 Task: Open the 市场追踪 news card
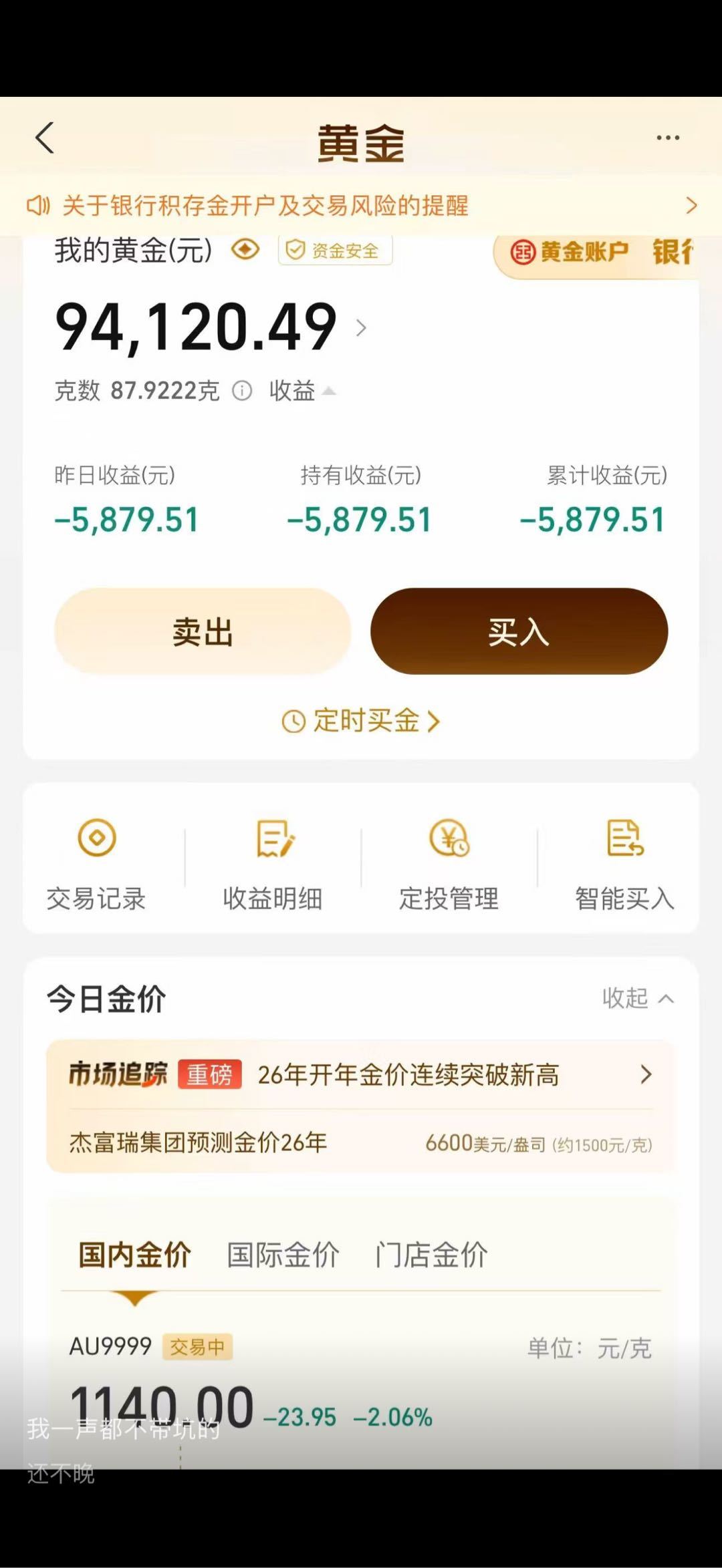click(x=361, y=1074)
